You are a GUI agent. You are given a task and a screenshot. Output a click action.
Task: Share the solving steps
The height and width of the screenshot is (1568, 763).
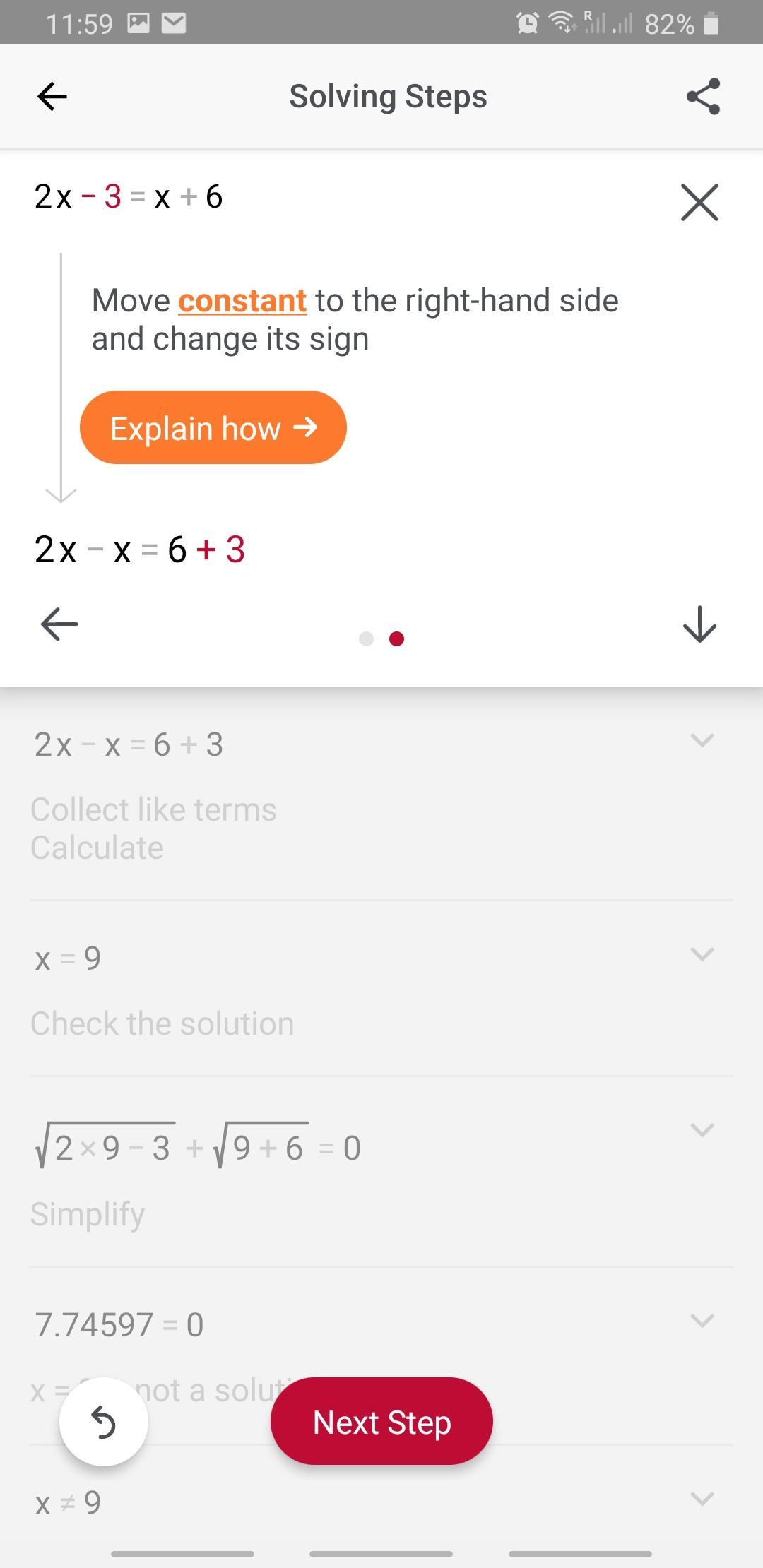(x=703, y=97)
